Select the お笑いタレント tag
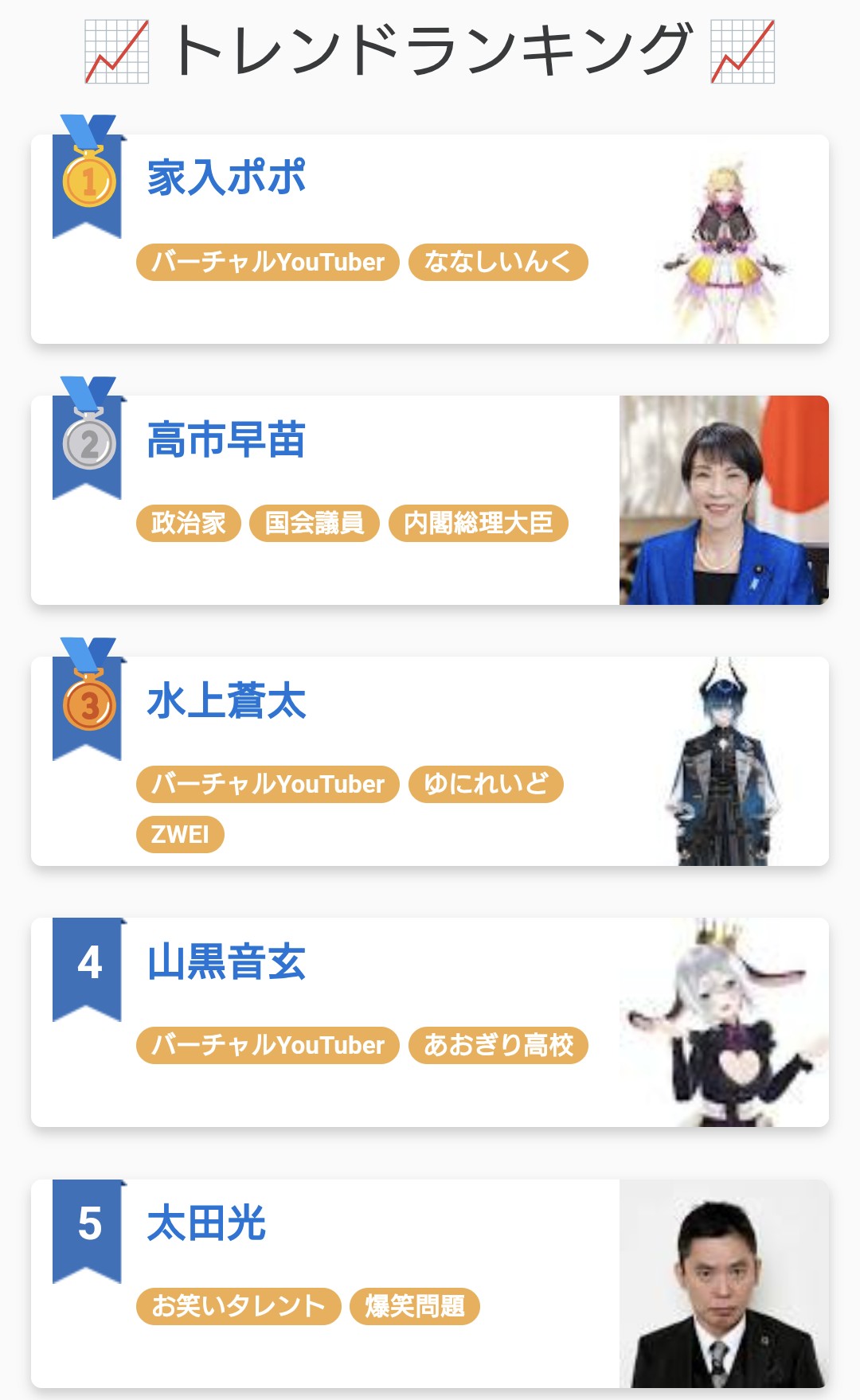 (x=238, y=1306)
